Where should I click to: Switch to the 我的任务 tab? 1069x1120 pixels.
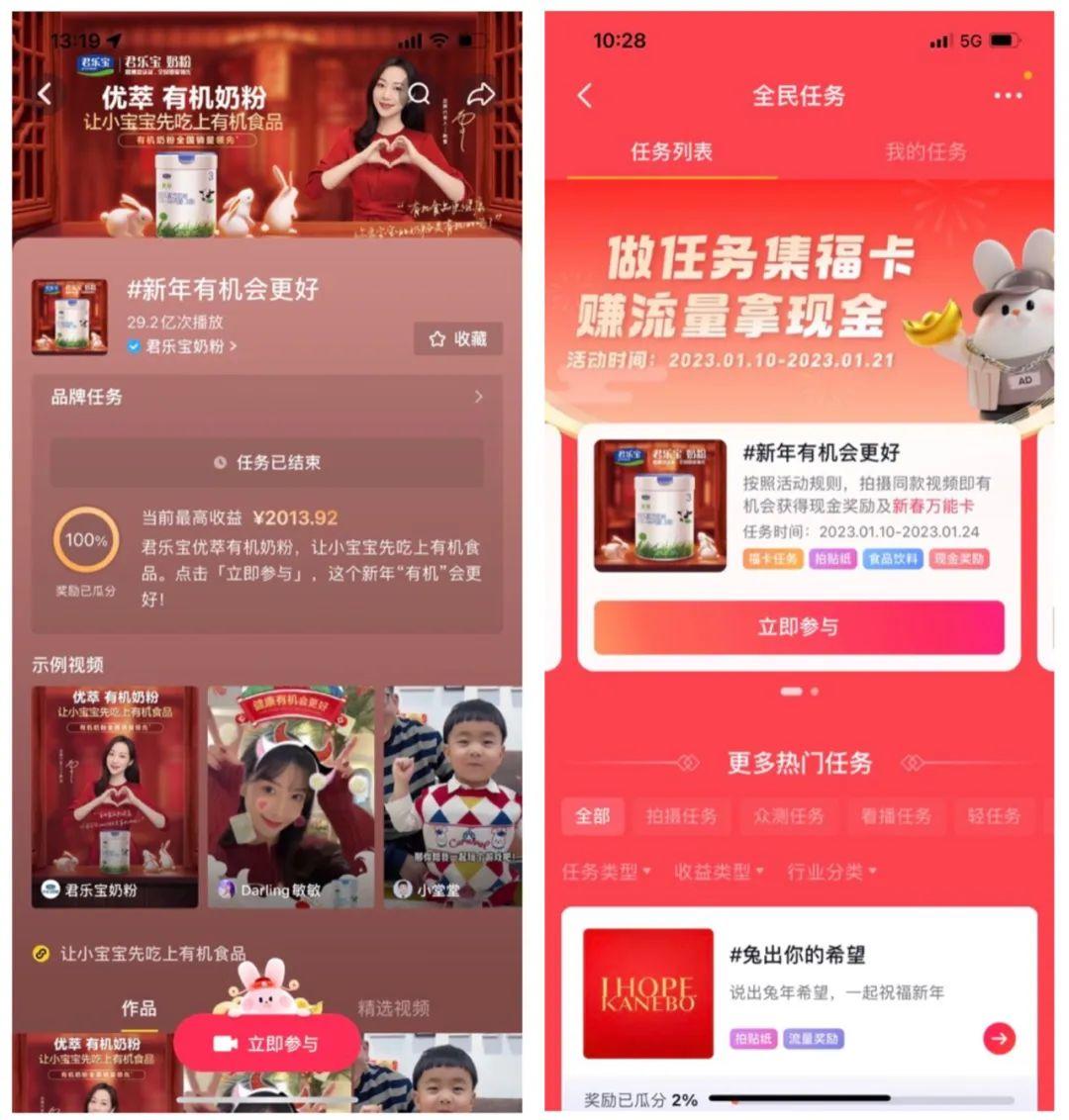tap(925, 152)
